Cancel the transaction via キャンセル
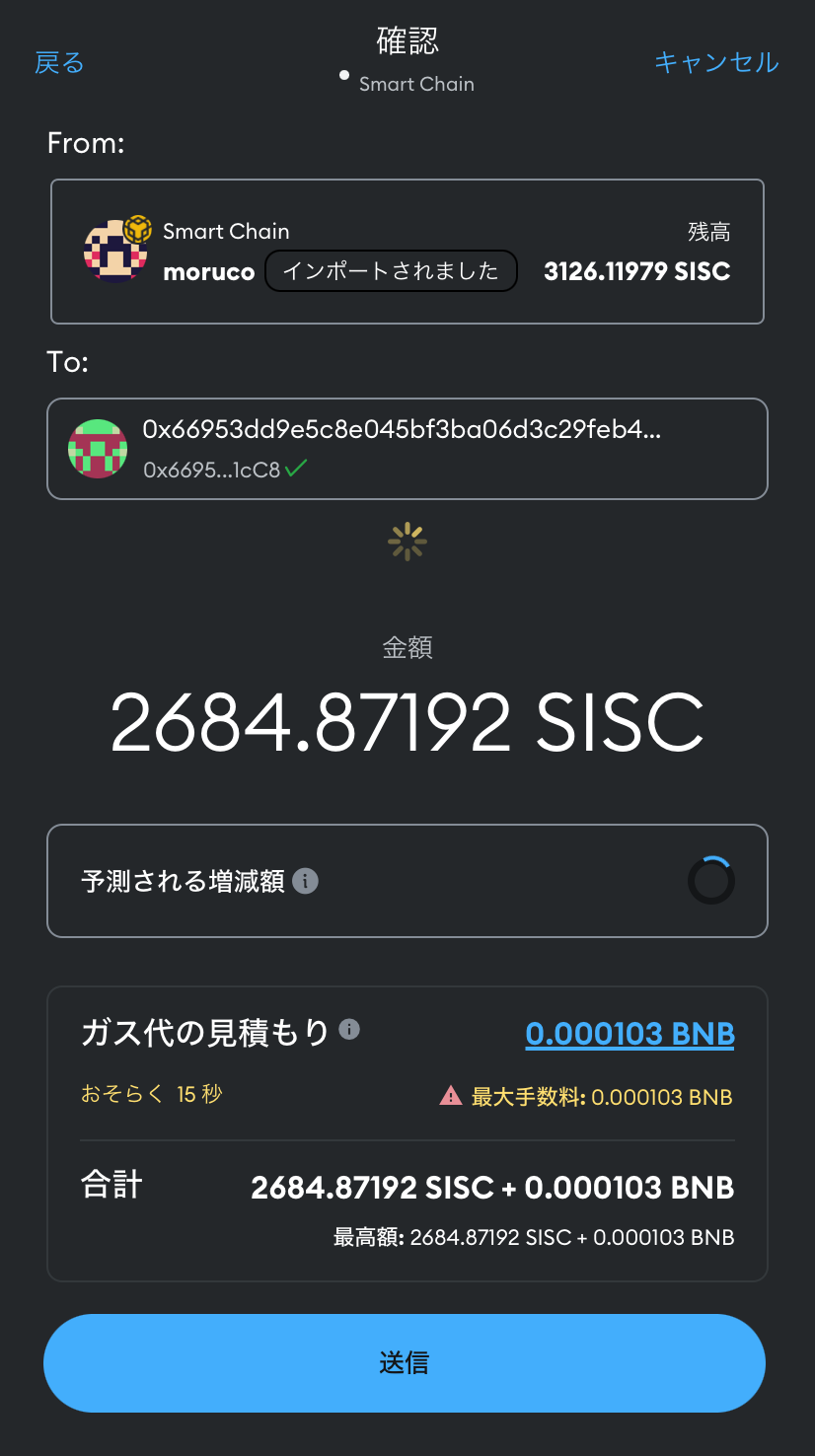 [x=716, y=63]
